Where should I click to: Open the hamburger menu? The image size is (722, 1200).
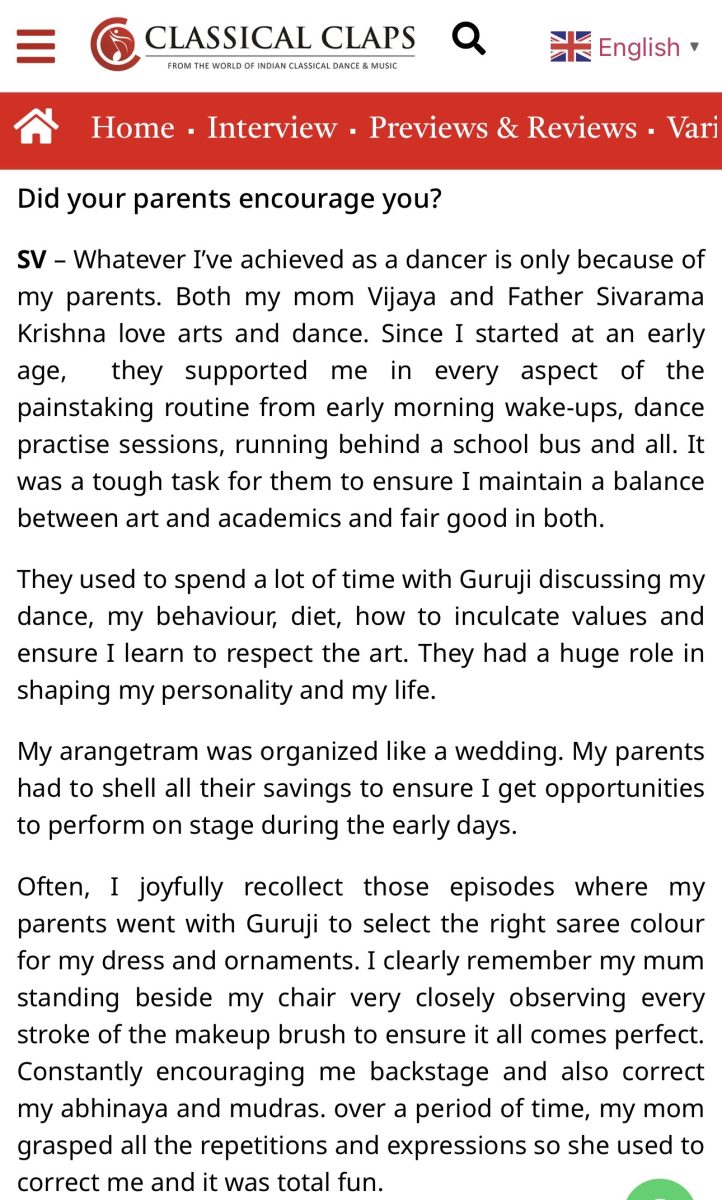[36, 46]
